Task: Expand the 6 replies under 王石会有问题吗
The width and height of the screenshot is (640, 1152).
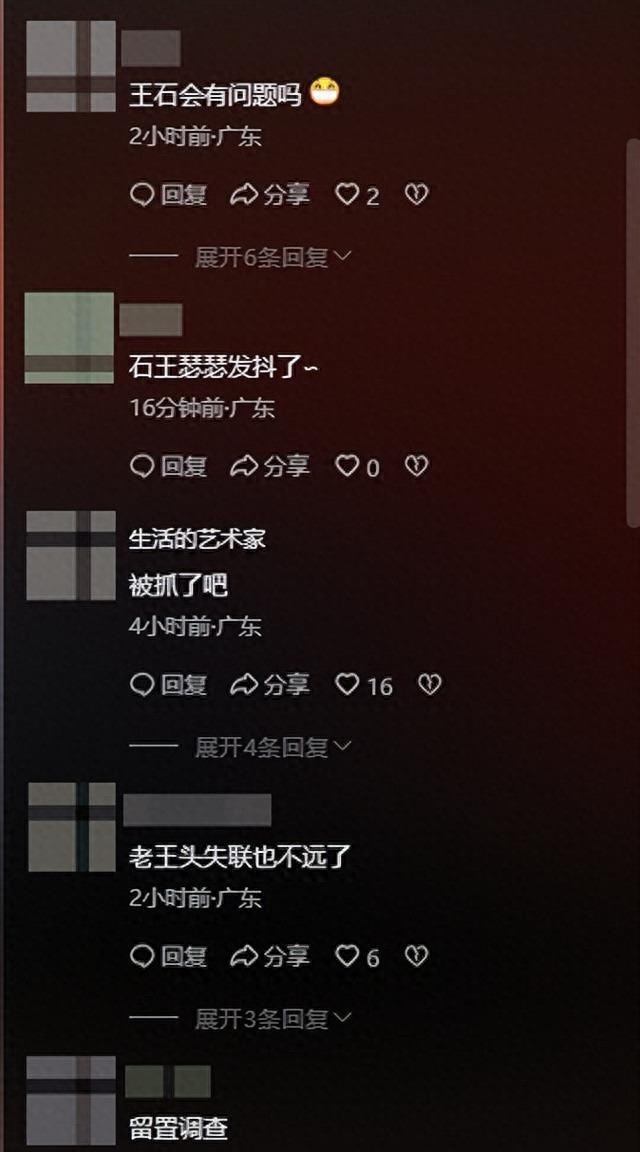Action: [x=272, y=257]
